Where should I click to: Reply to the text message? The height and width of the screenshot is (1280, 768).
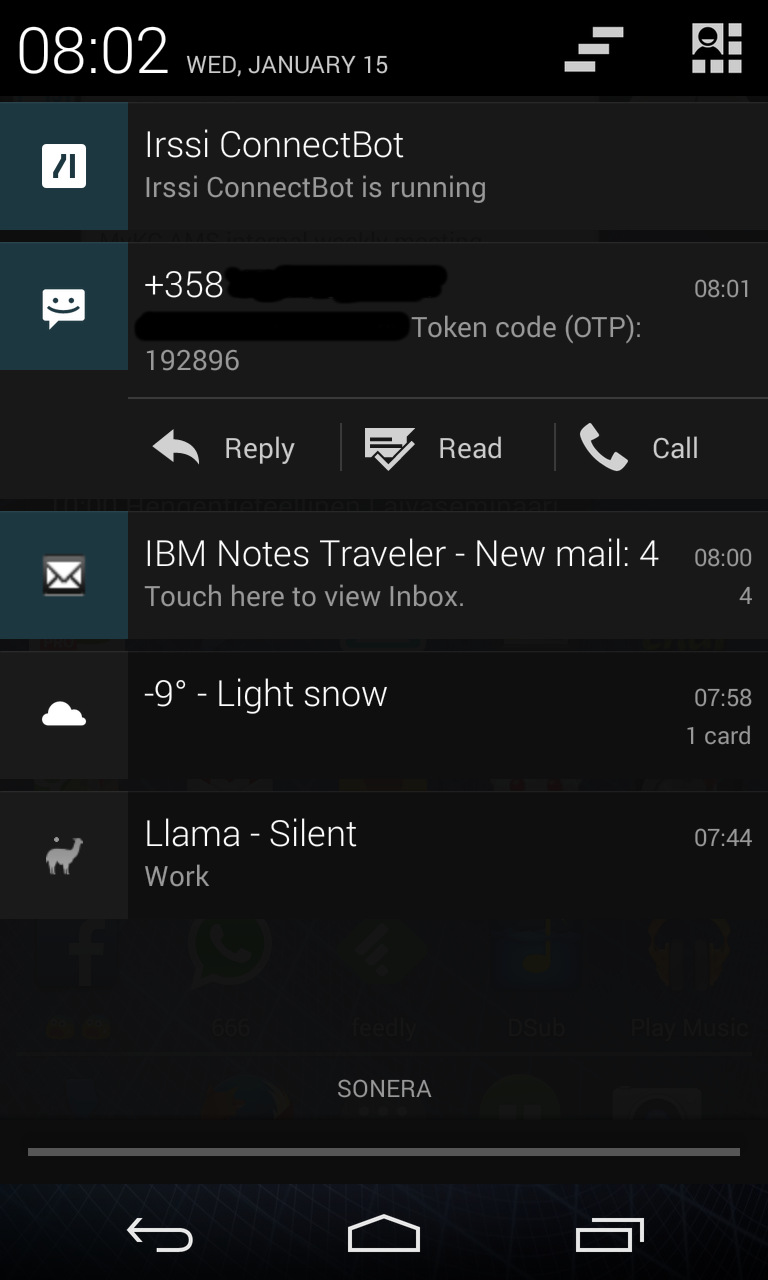[226, 448]
